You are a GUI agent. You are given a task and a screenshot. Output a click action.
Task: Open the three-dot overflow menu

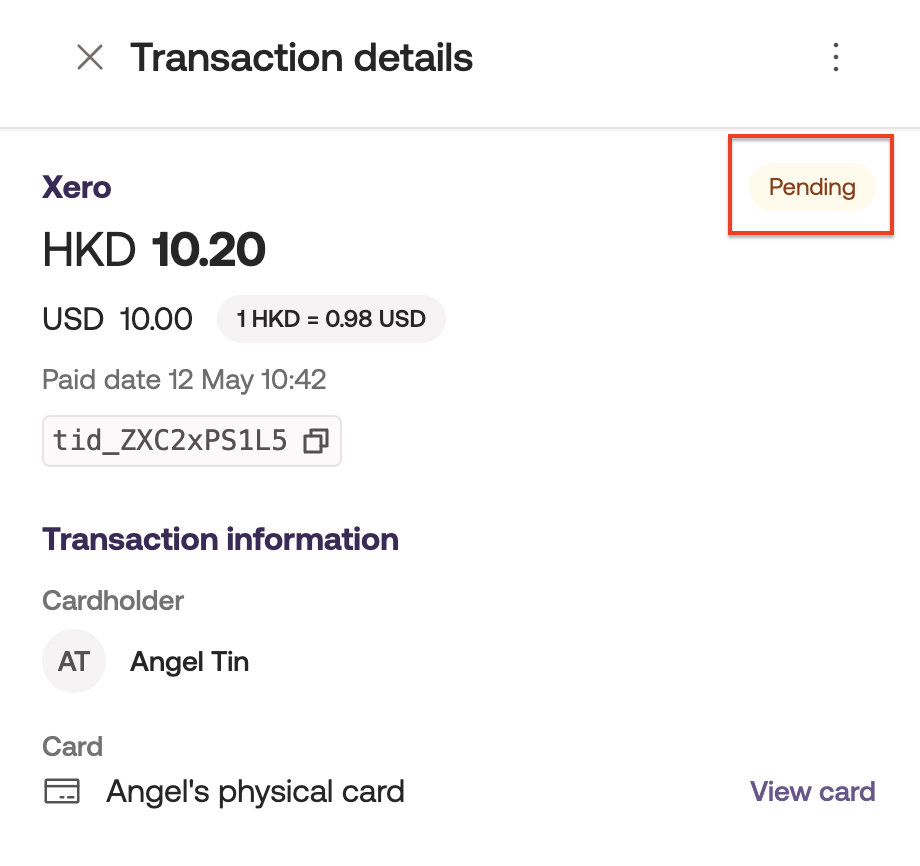(x=836, y=58)
